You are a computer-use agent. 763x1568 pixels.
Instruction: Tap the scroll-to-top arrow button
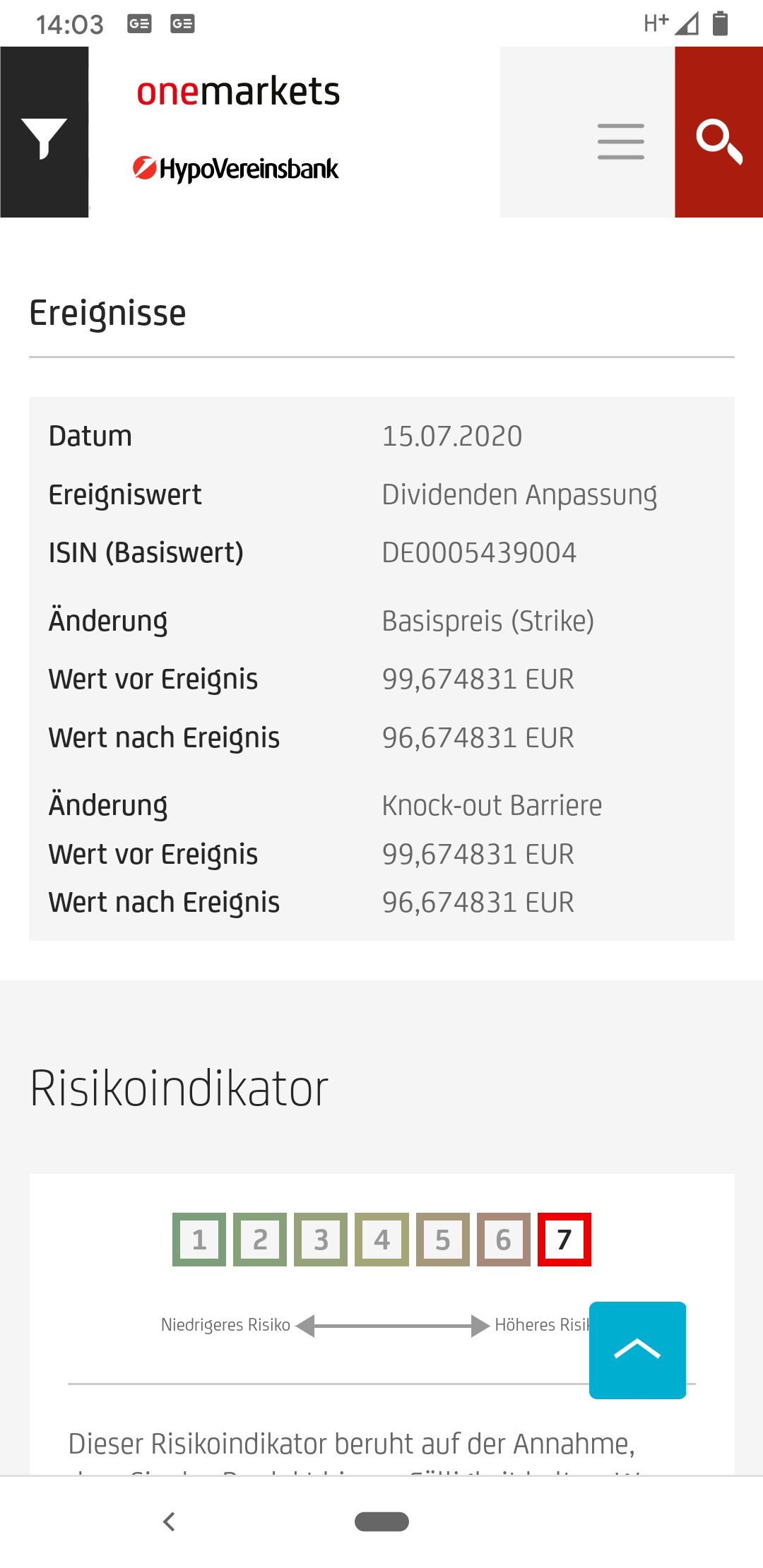click(637, 1350)
